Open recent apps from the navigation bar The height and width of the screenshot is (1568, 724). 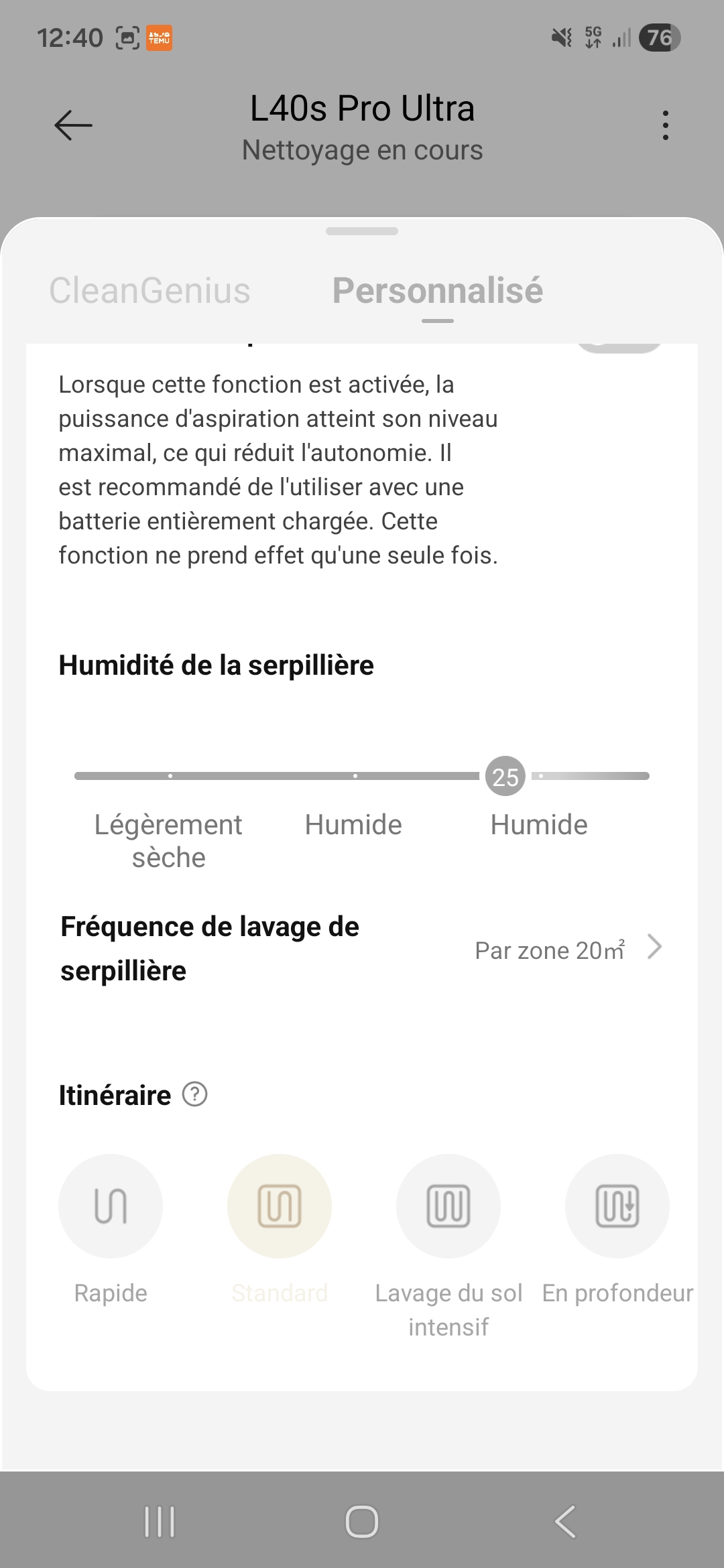tap(160, 1522)
